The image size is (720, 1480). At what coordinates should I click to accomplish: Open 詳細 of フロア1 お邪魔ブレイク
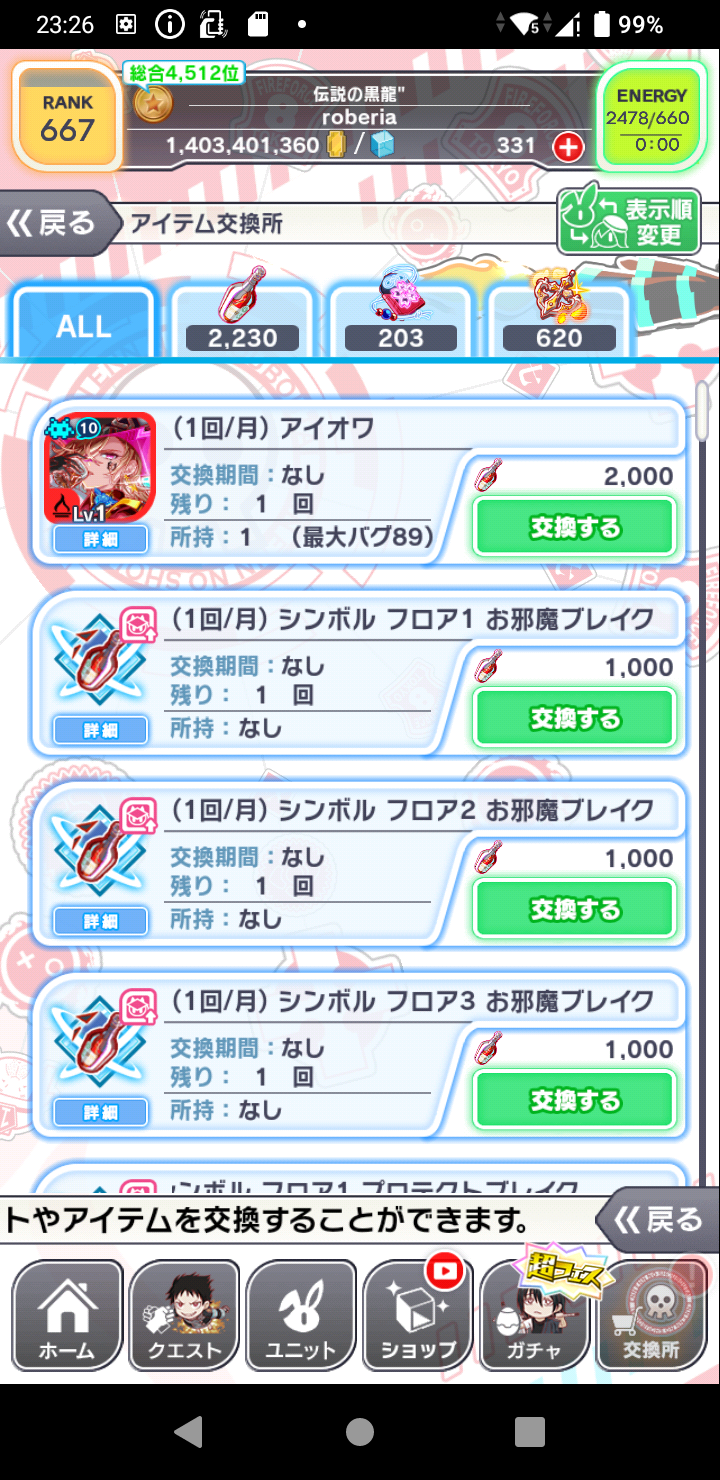pos(100,730)
